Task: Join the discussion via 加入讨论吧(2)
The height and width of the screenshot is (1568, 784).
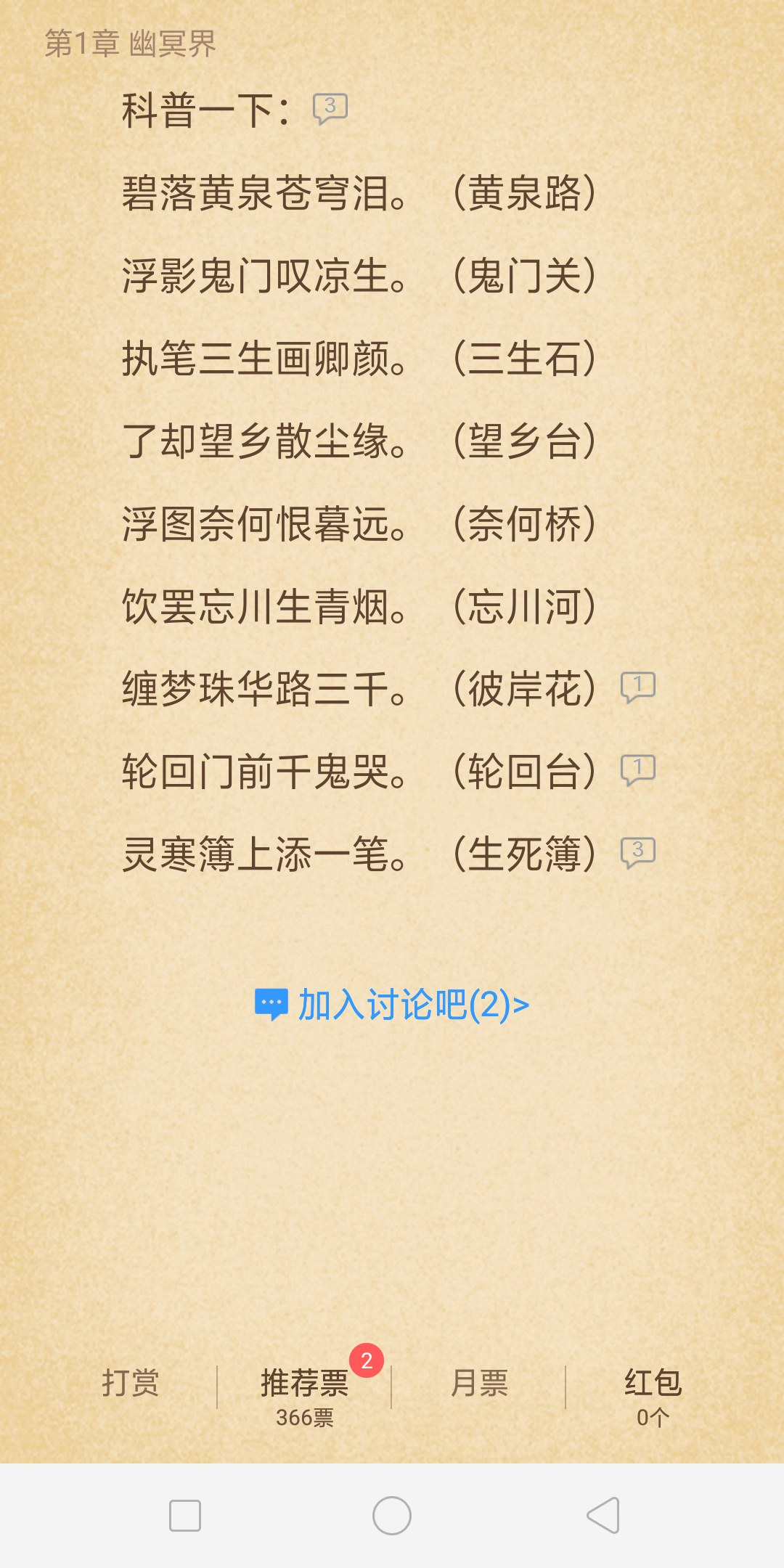Action: (392, 1005)
